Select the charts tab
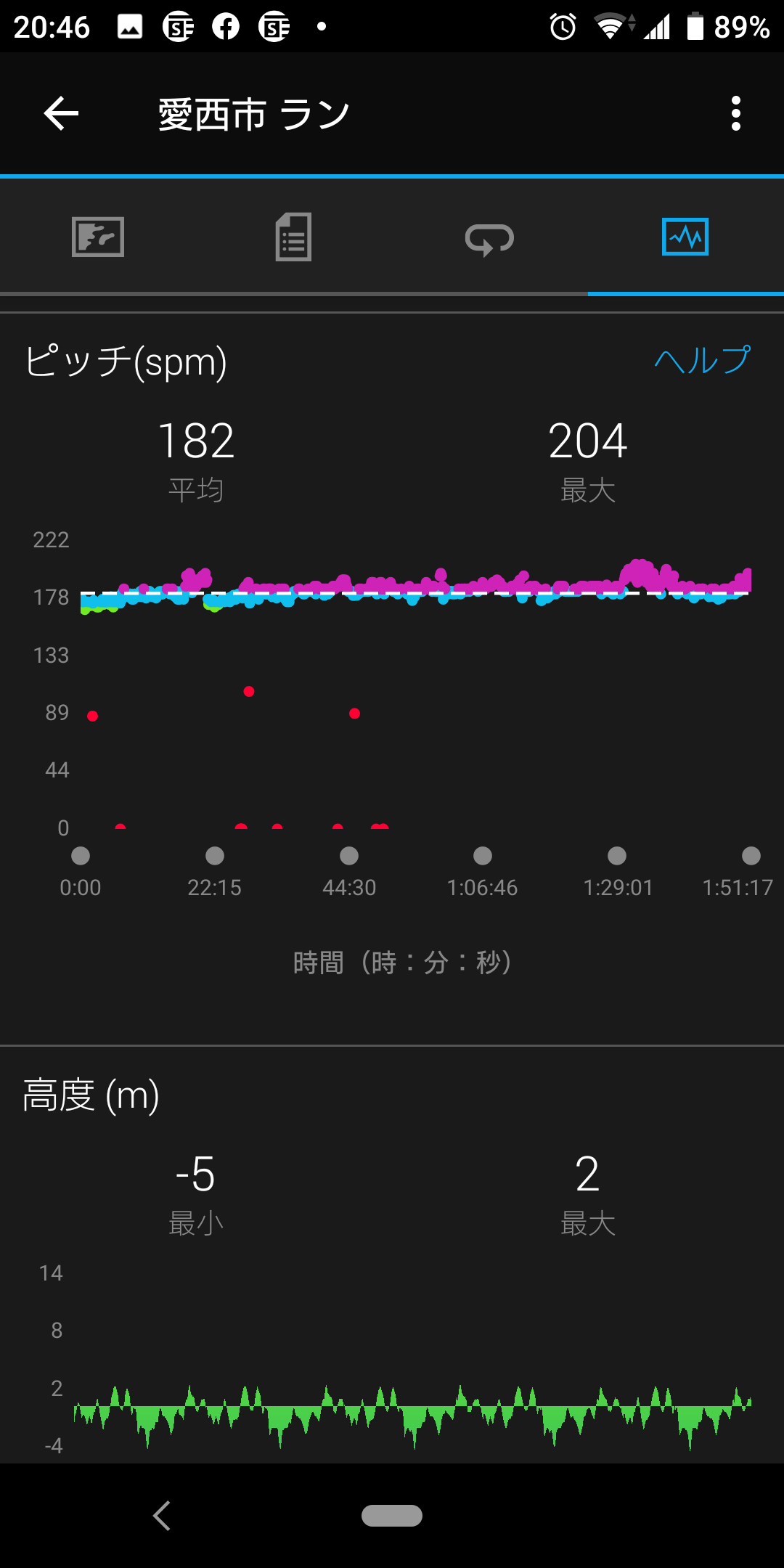 685,237
